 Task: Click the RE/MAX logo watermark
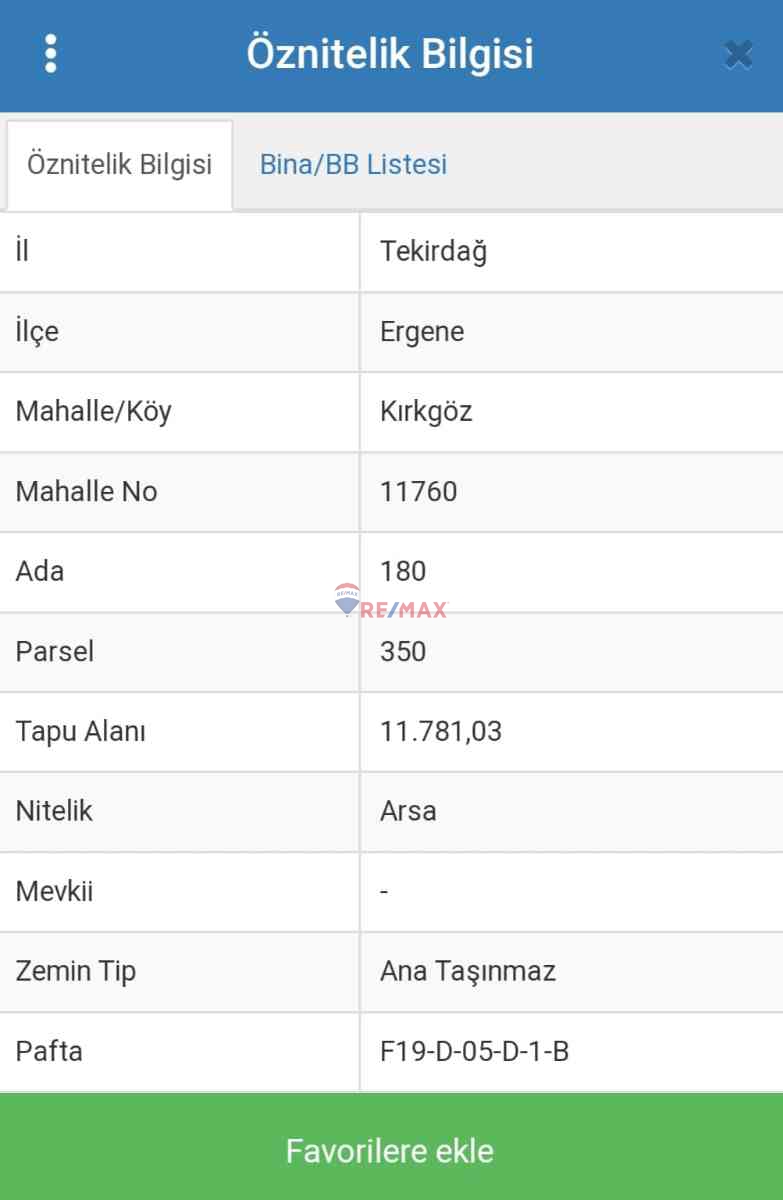391,602
